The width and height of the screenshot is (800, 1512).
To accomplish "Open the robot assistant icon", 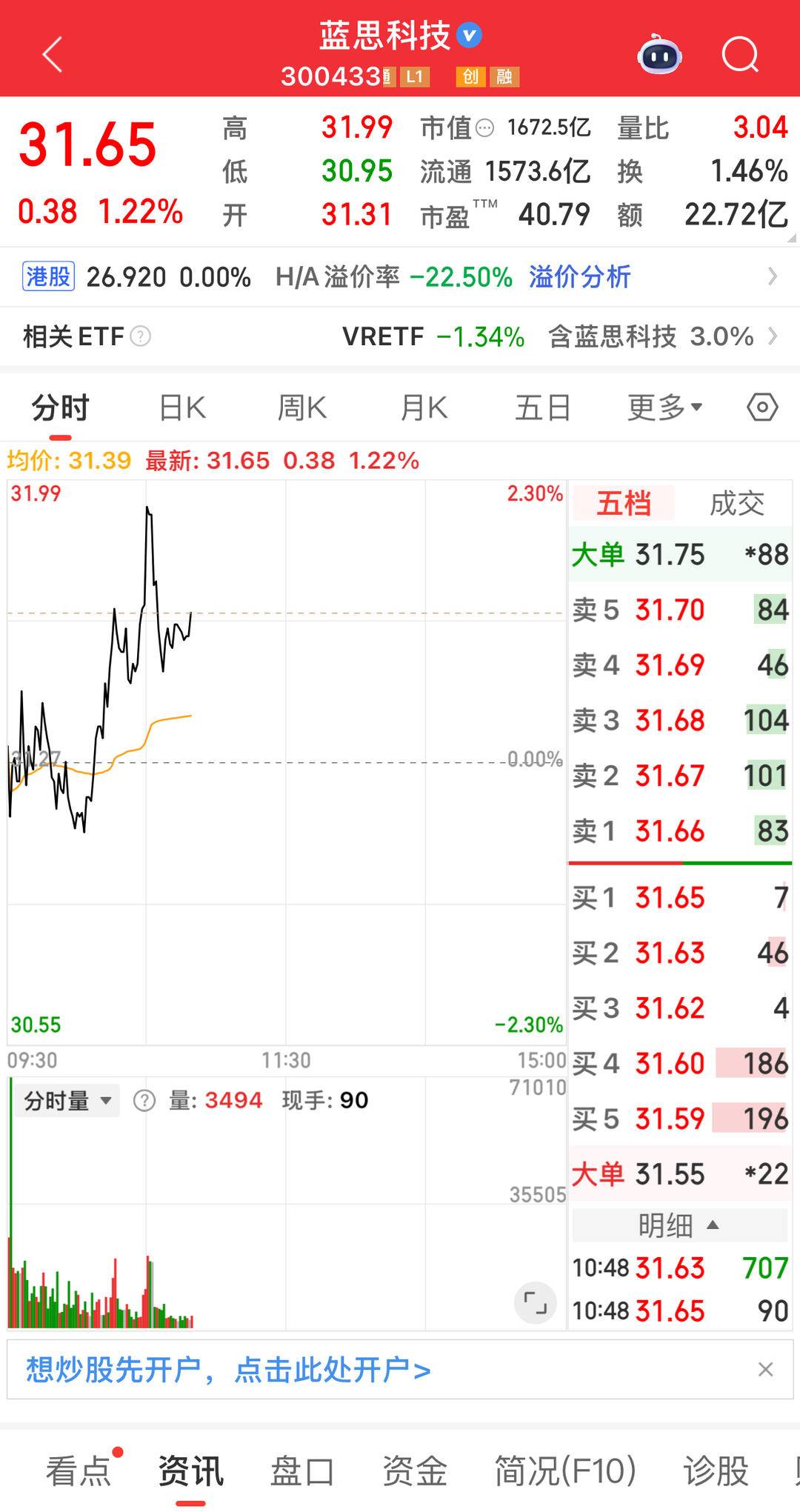I will pyautogui.click(x=659, y=55).
